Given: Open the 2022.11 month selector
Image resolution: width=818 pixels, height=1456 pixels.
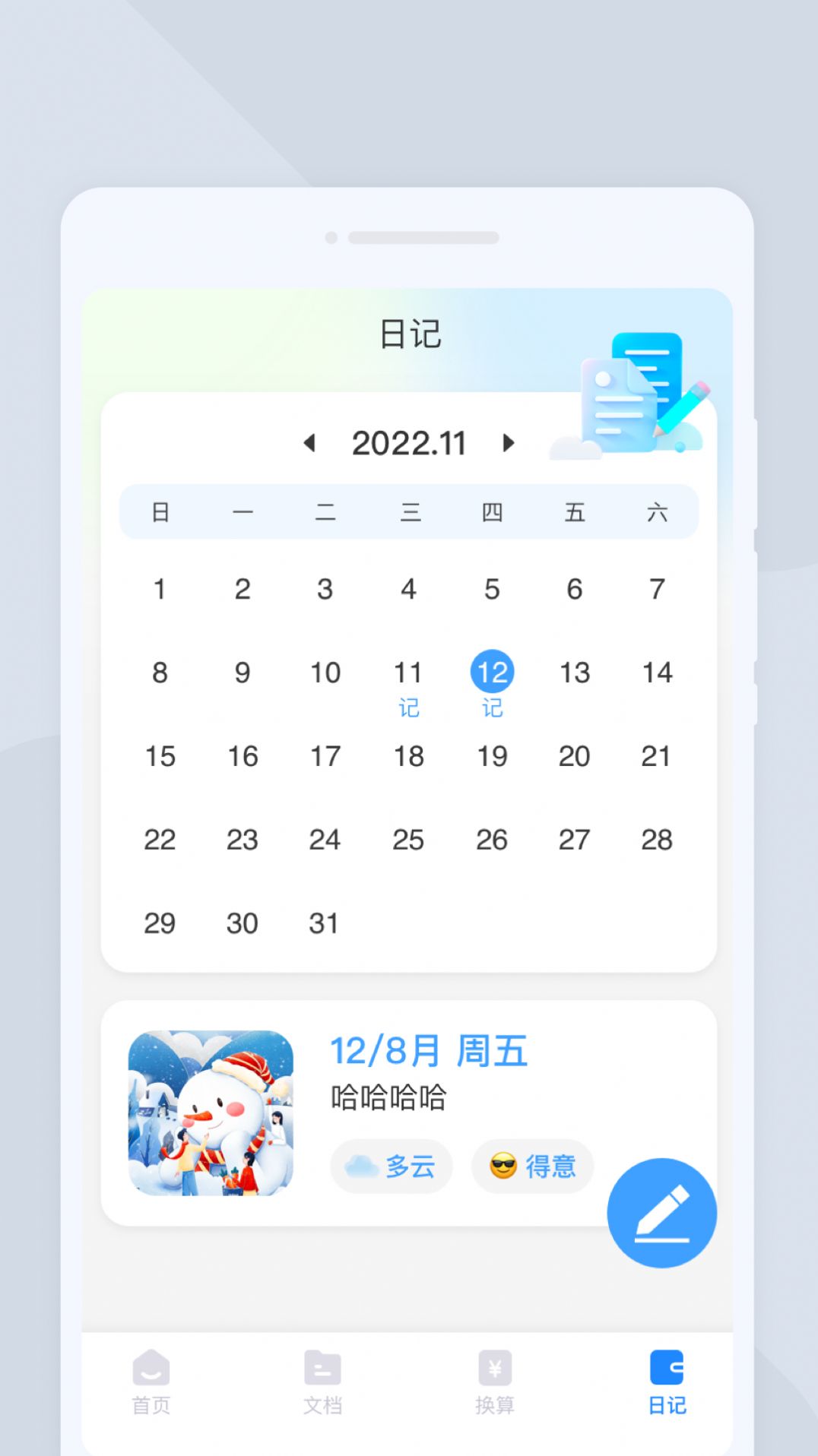Looking at the screenshot, I should [409, 443].
